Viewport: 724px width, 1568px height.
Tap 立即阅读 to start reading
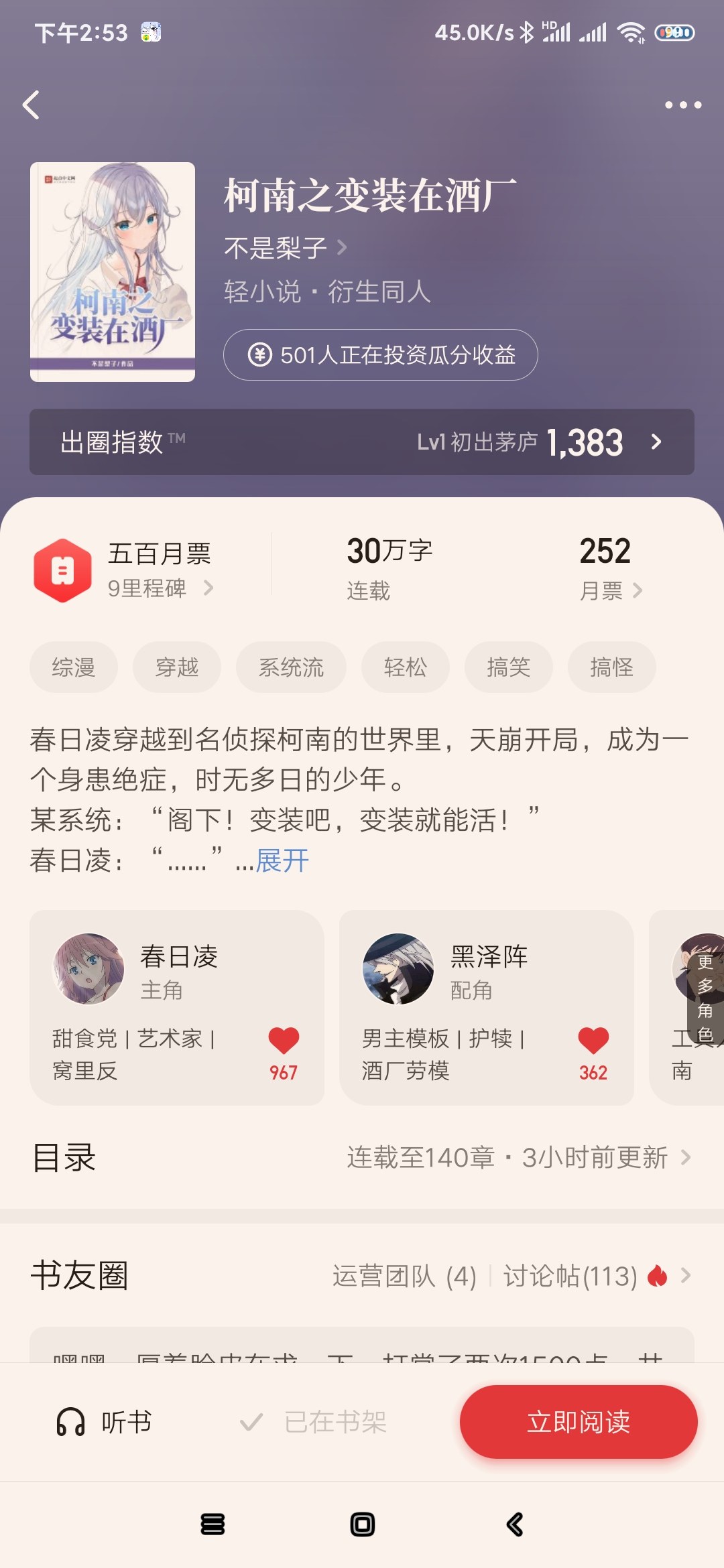click(578, 1422)
